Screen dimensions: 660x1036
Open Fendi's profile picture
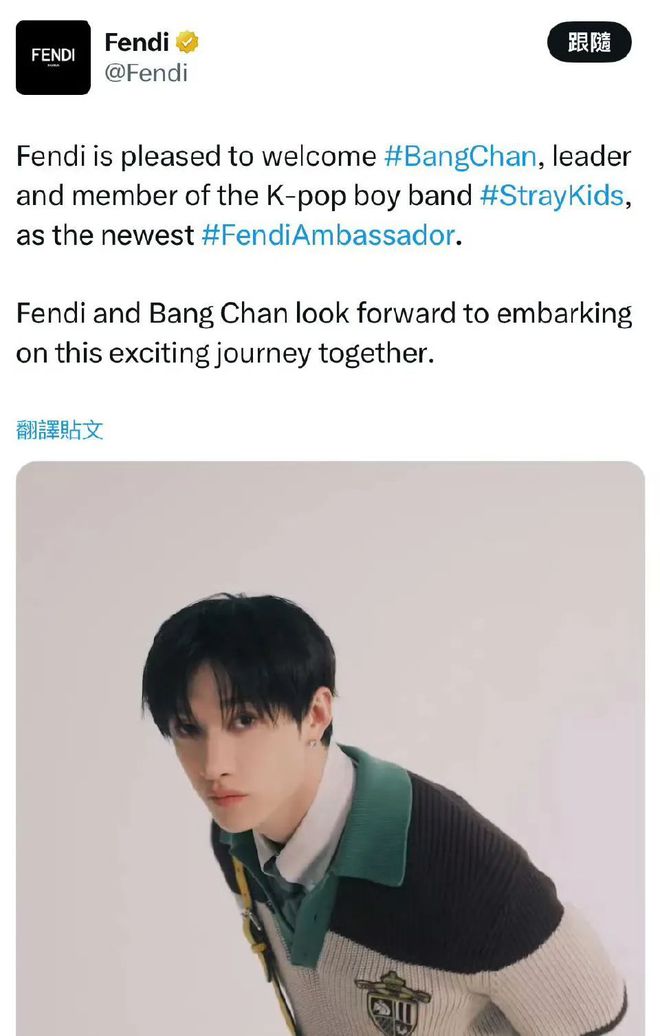click(53, 57)
